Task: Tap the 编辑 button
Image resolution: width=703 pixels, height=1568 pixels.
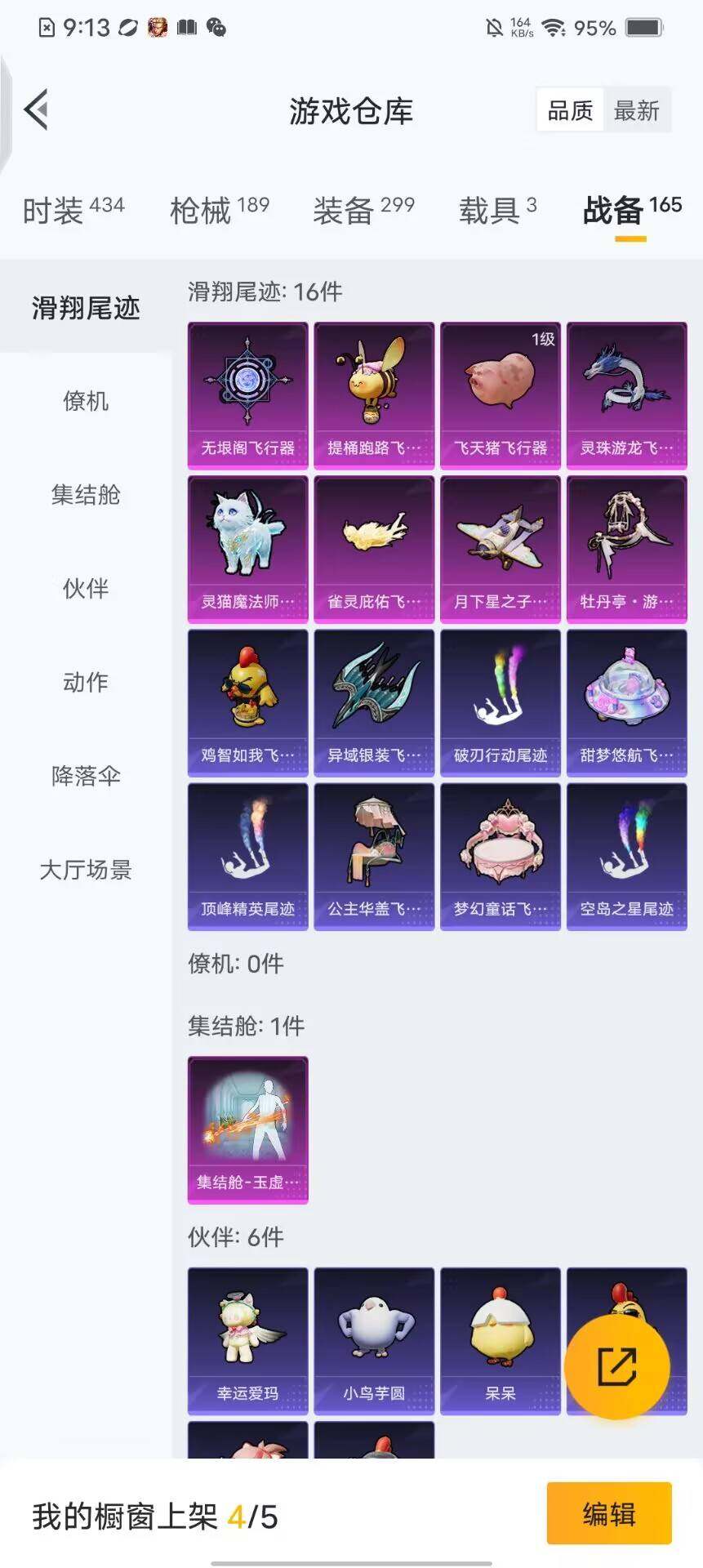Action: pos(608,1513)
